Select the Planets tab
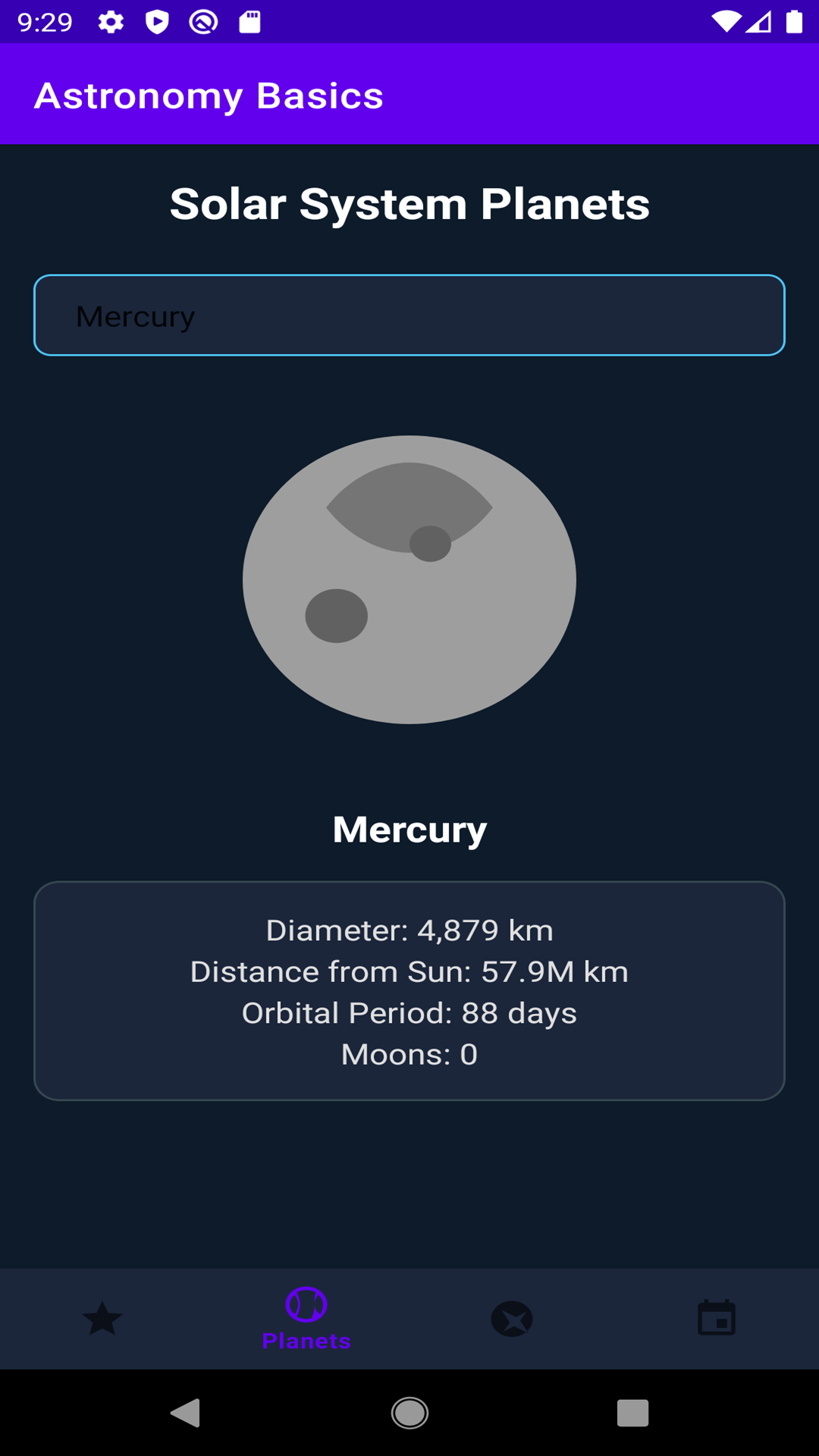819x1456 pixels. pos(306,1319)
